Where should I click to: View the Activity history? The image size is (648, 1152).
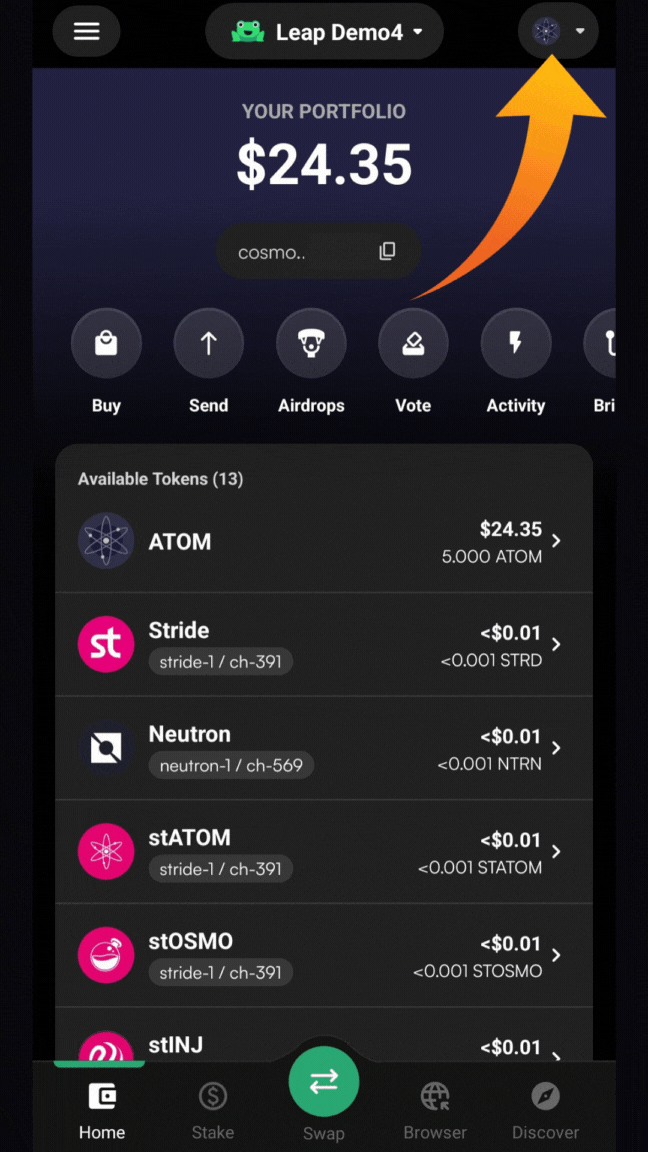tap(515, 345)
